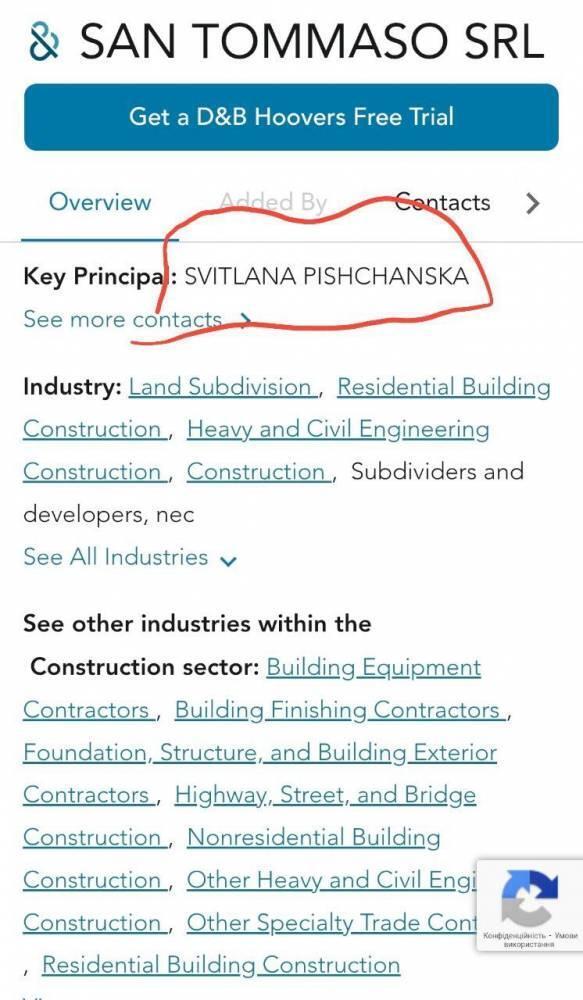
Task: Show more tabs with the right chevron
Action: [x=533, y=203]
